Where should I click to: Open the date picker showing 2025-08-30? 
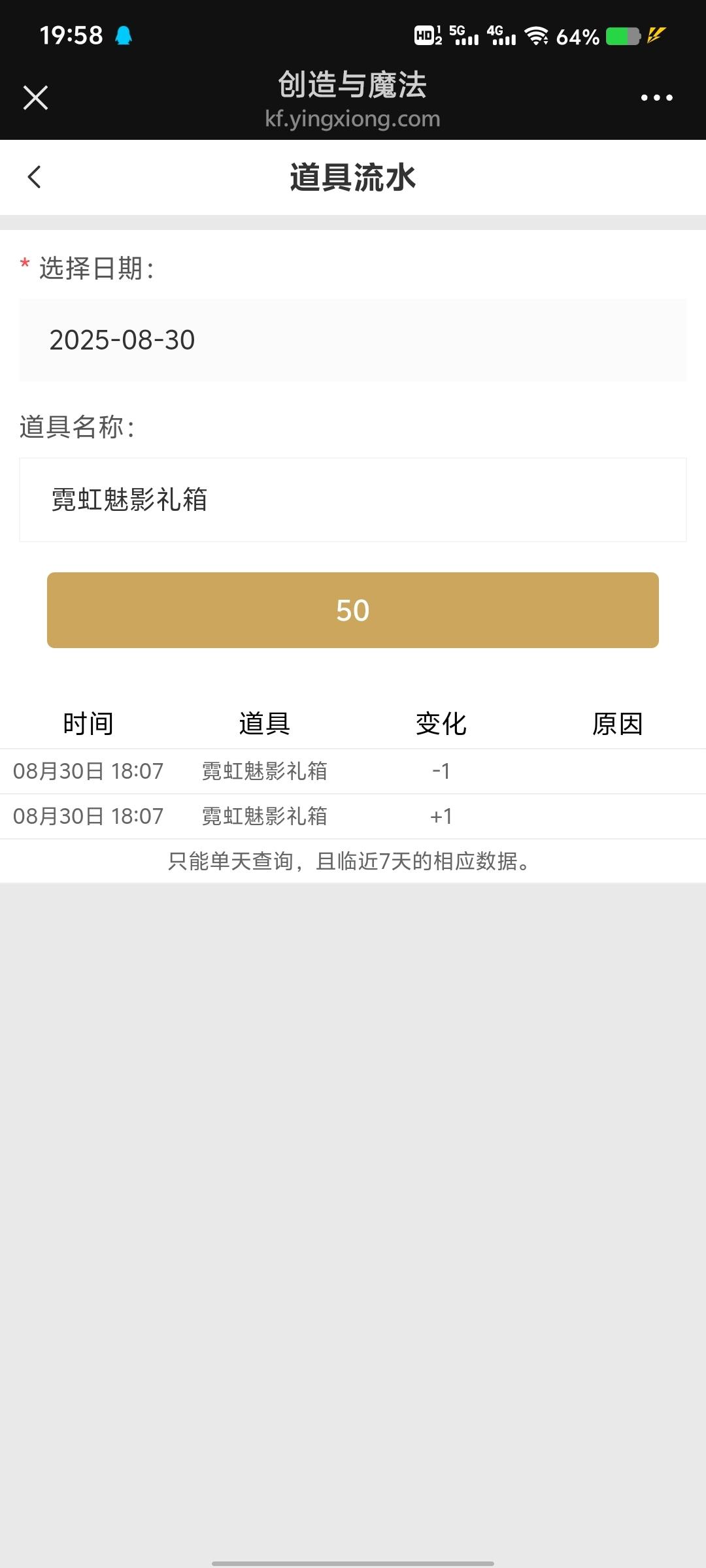[x=353, y=340]
